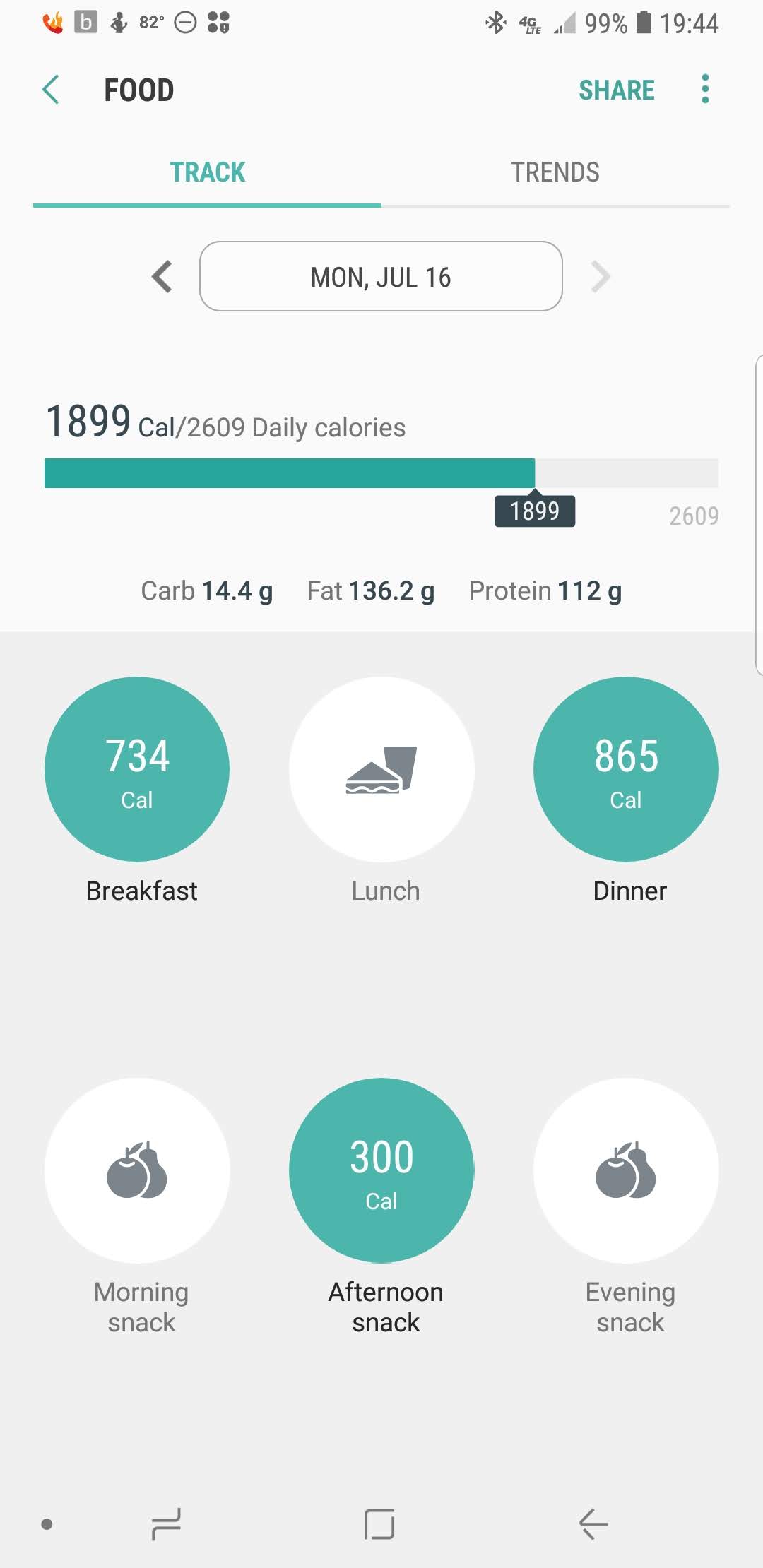This screenshot has height=1568, width=763.
Task: Share the food log
Action: [616, 90]
